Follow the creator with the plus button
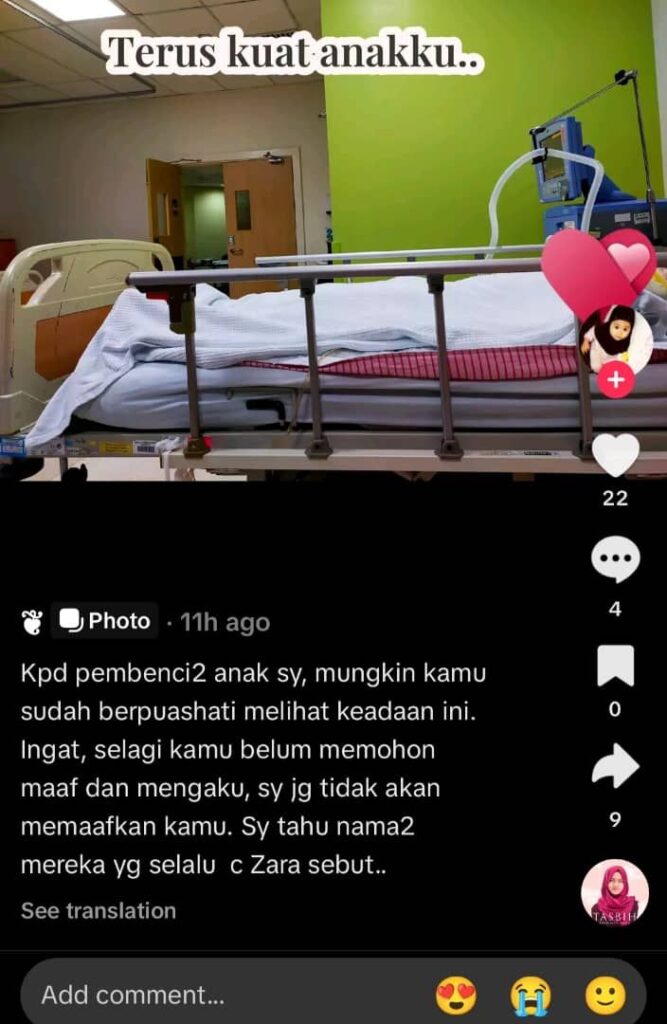 pos(615,381)
